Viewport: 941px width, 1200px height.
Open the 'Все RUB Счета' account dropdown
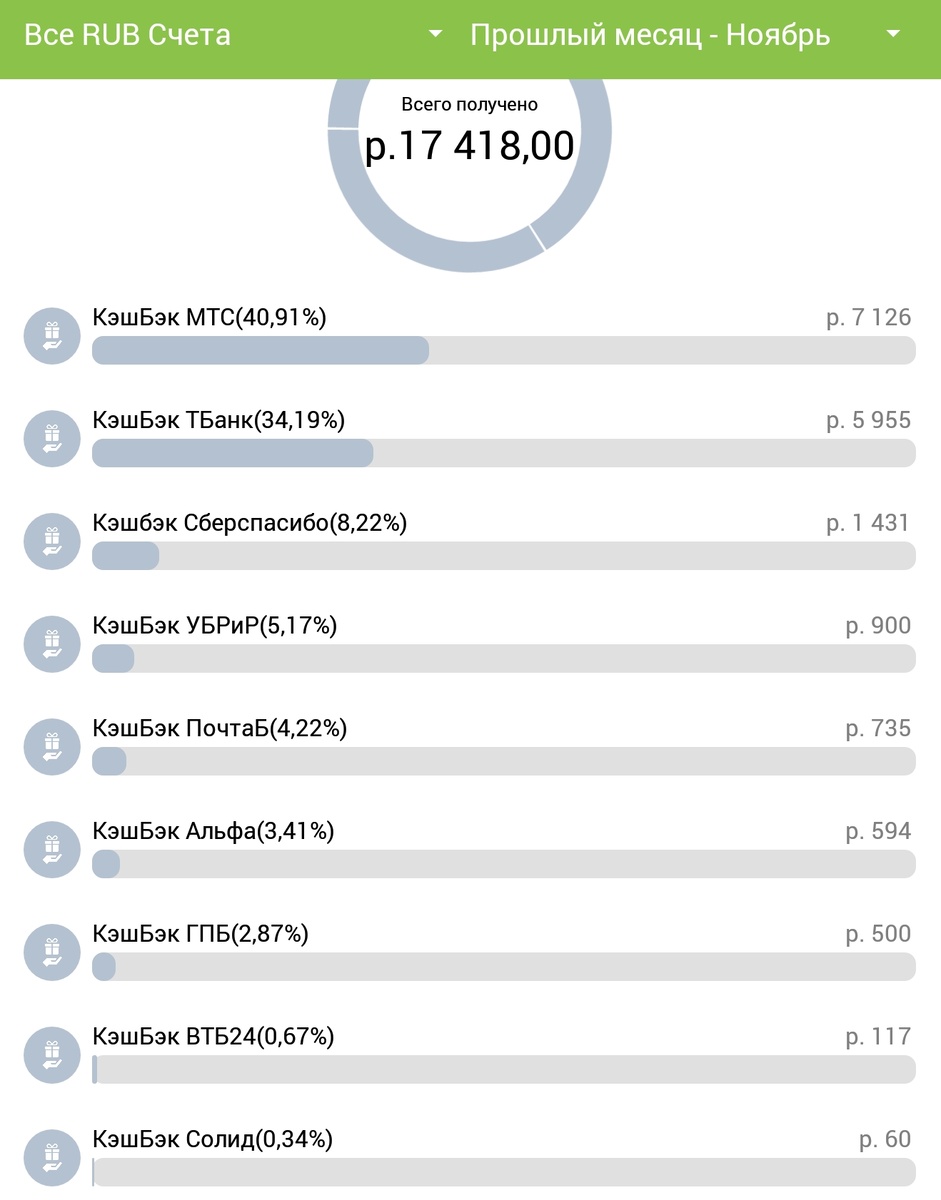tap(232, 36)
